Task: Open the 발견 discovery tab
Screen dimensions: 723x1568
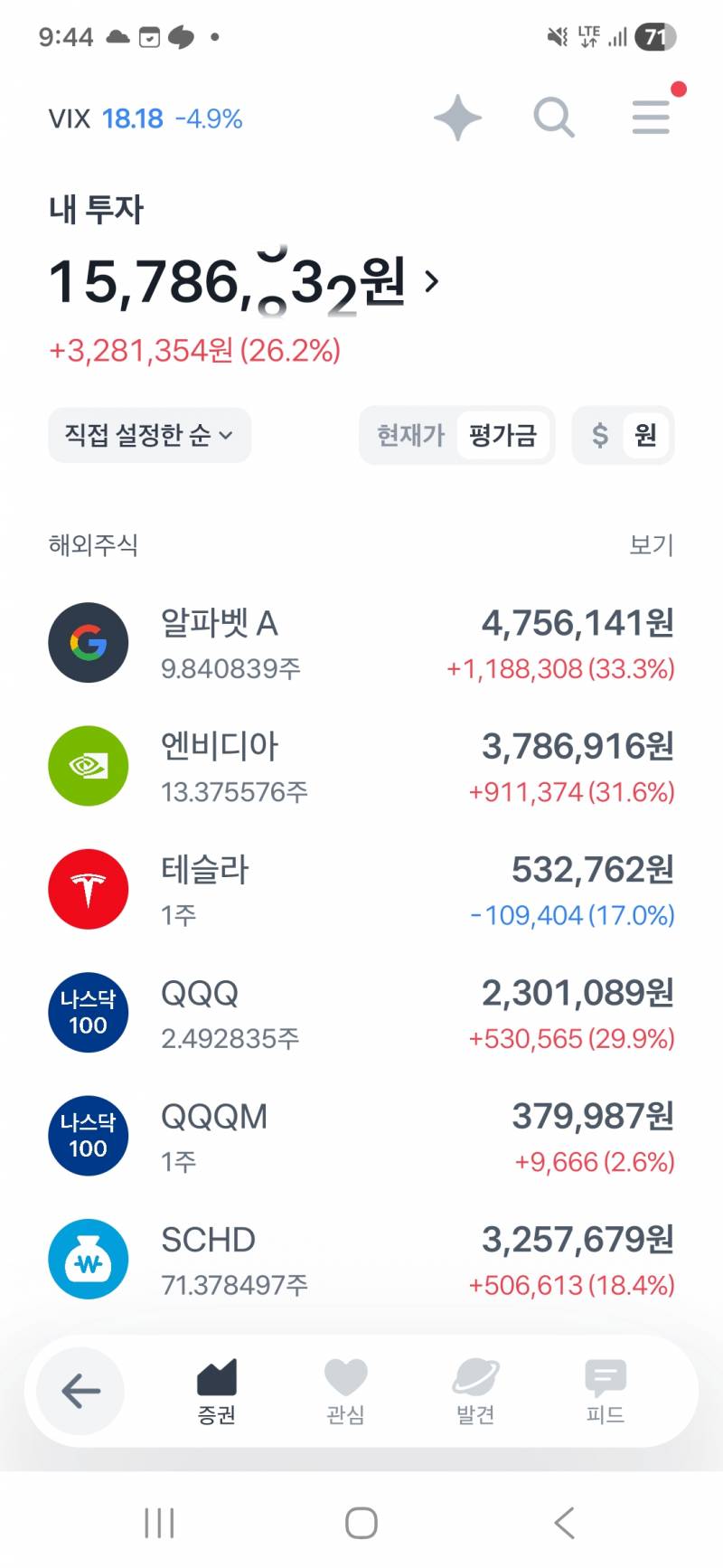Action: [476, 1393]
